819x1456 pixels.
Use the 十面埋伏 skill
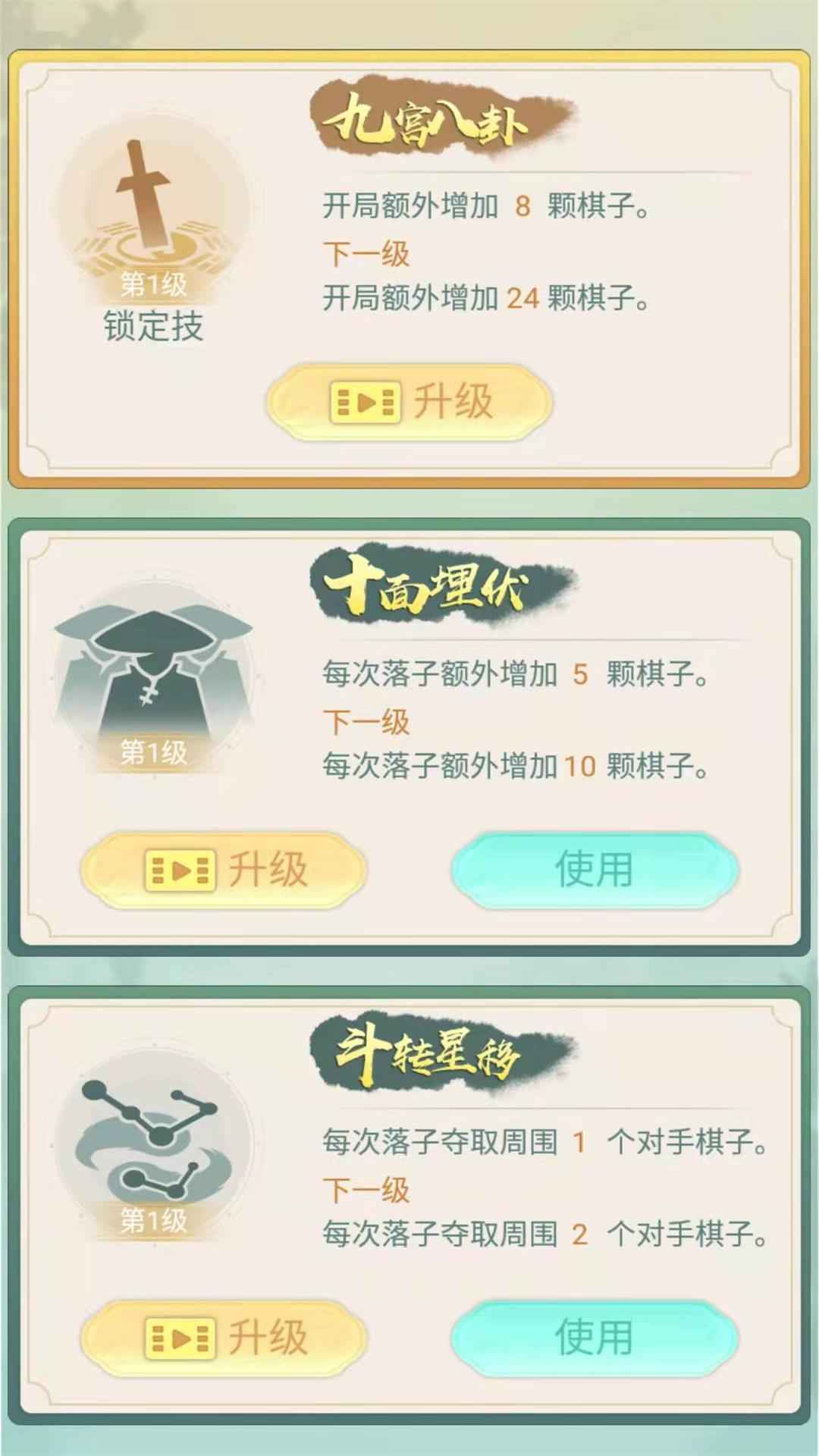(594, 870)
